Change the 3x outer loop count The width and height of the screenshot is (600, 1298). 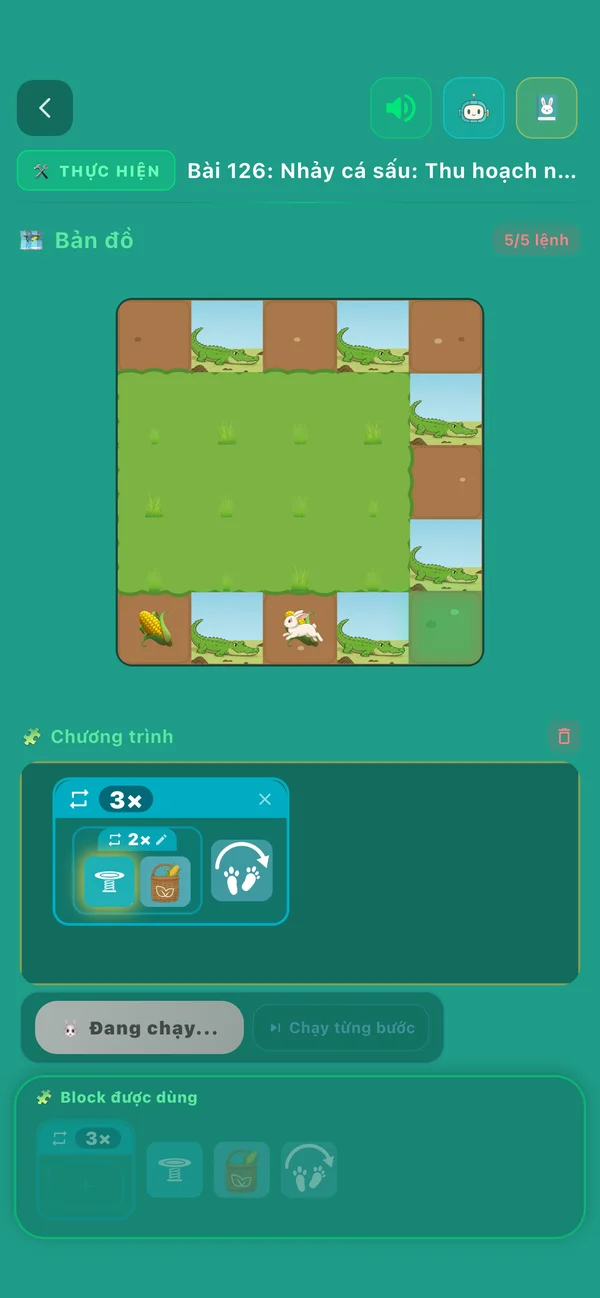[126, 800]
